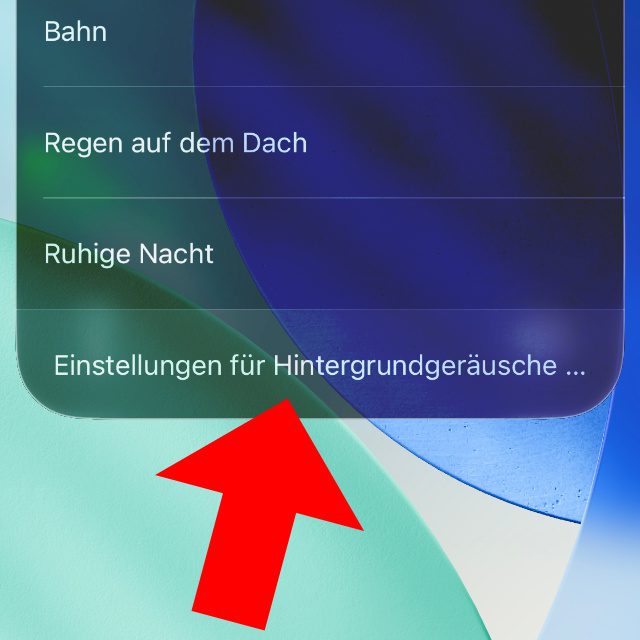640x640 pixels.
Task: Choose Regen auf dem Dach sound
Action: [175, 143]
